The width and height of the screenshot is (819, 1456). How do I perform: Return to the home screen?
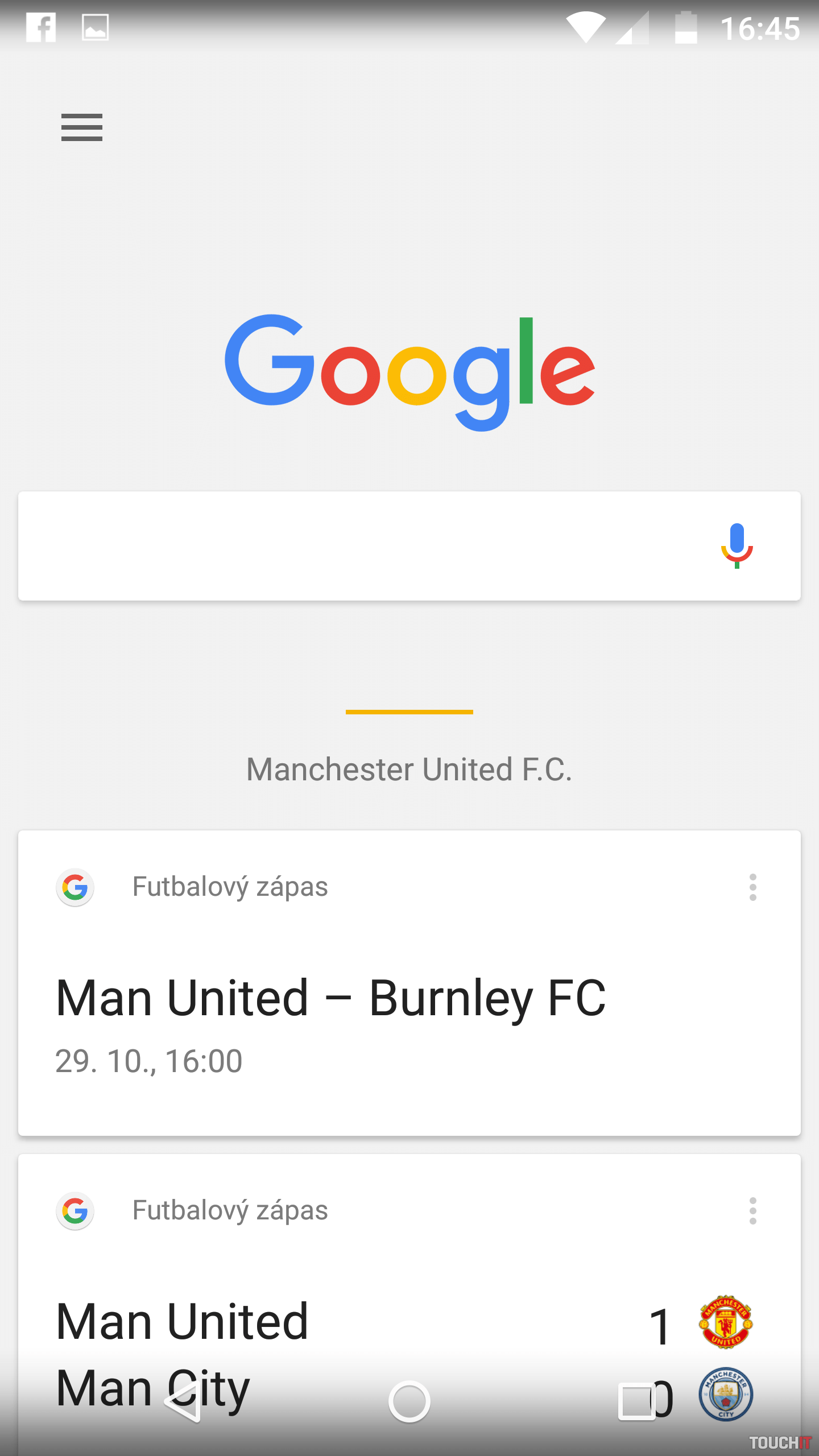[x=409, y=1401]
